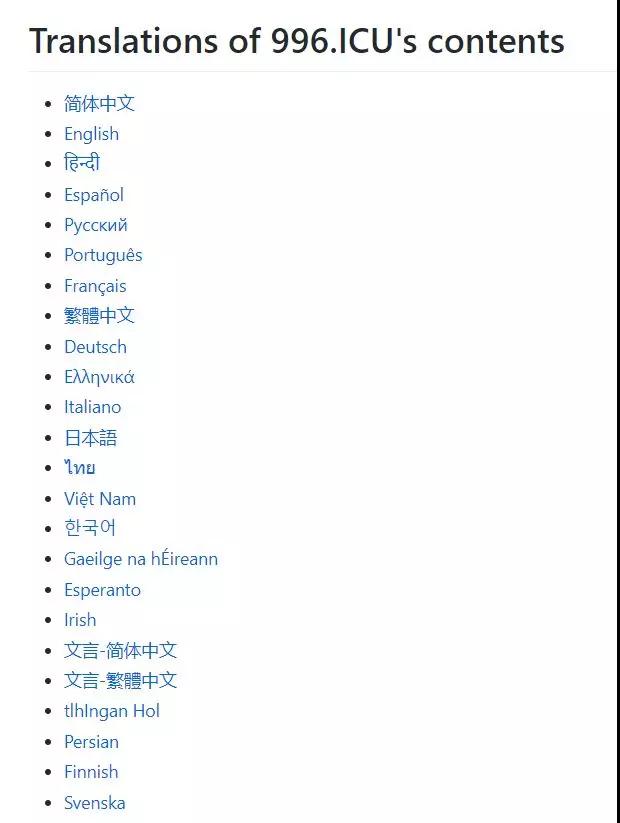Tap the Русский link
This screenshot has height=823, width=620.
point(96,225)
